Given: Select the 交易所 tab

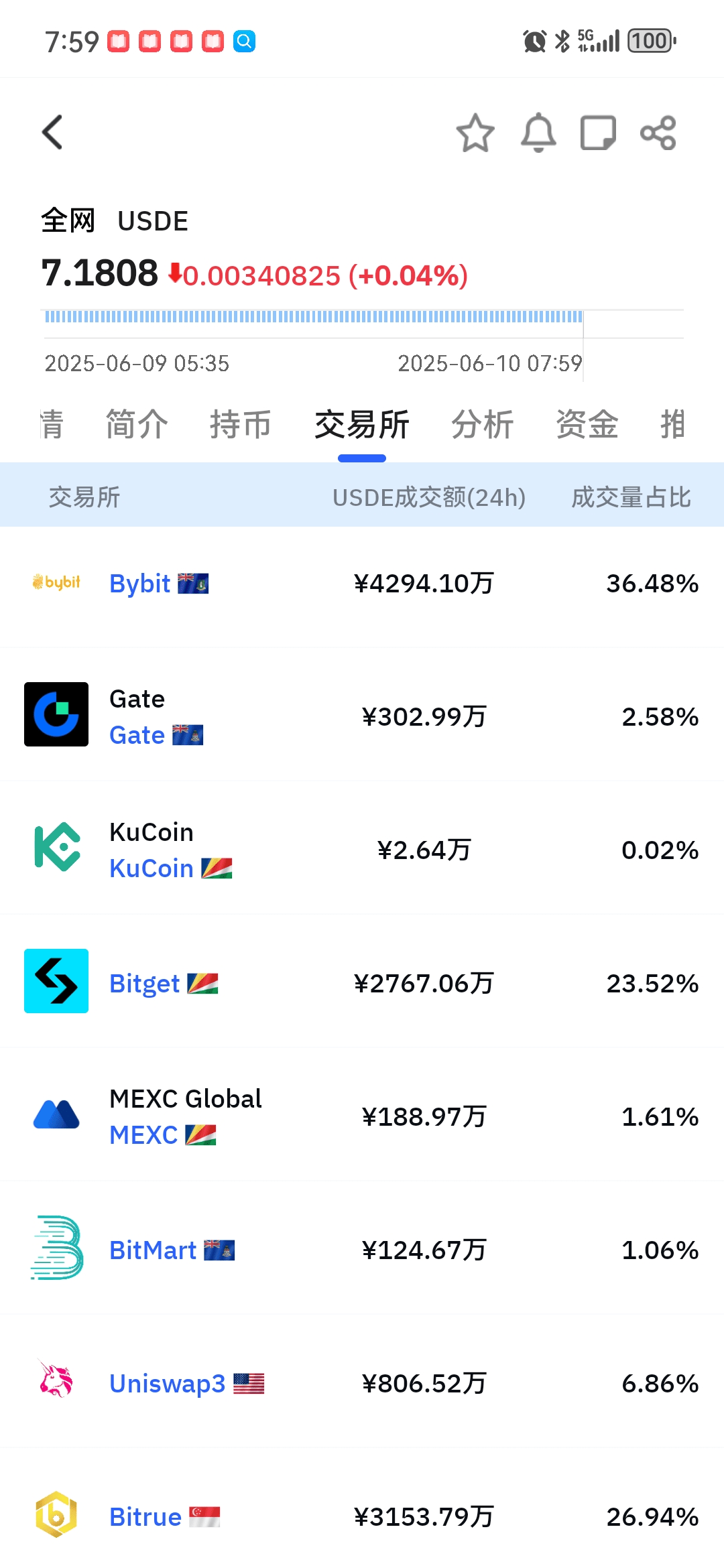Looking at the screenshot, I should pos(362,425).
